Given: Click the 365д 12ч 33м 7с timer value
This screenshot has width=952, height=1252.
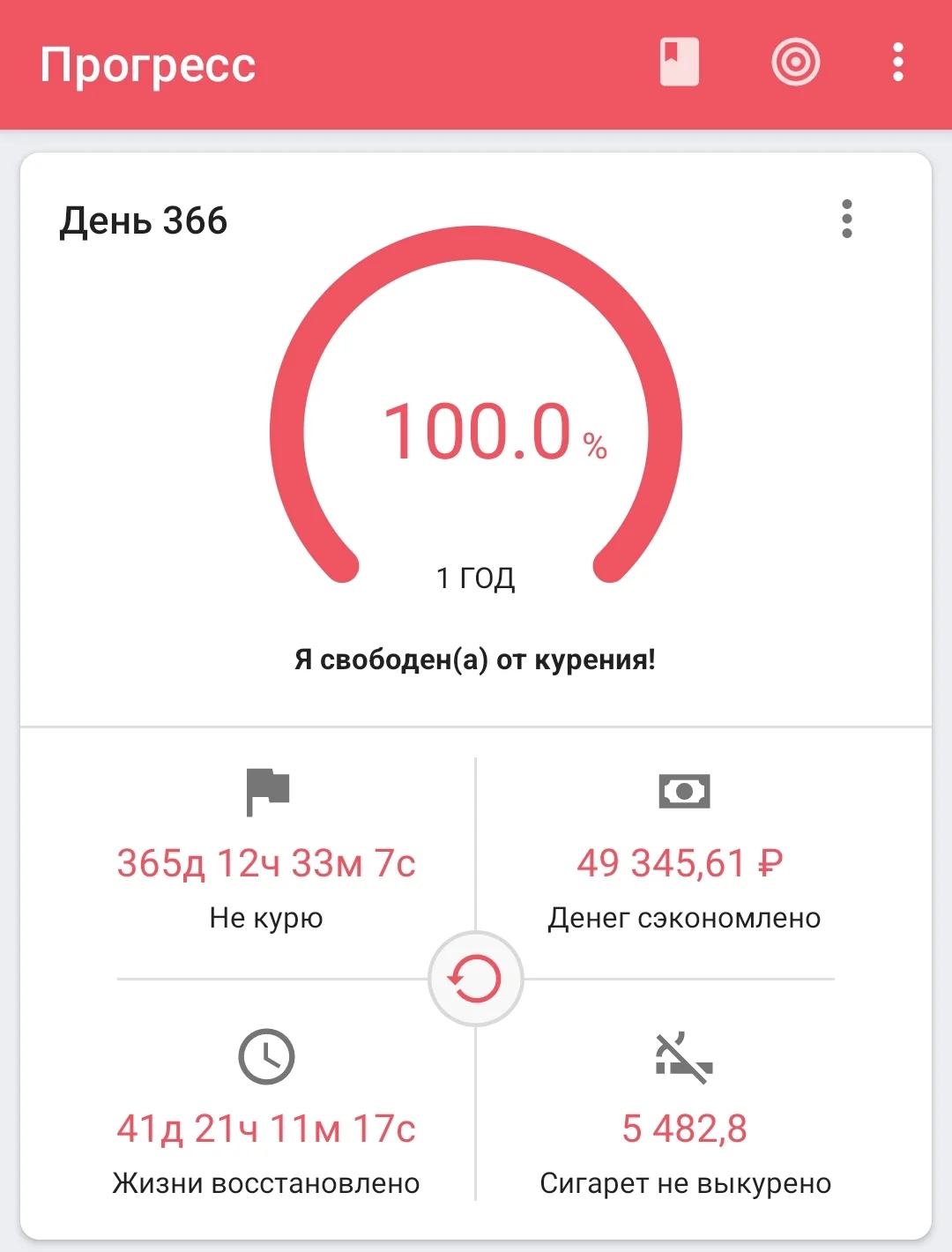Looking at the screenshot, I should pos(265,864).
